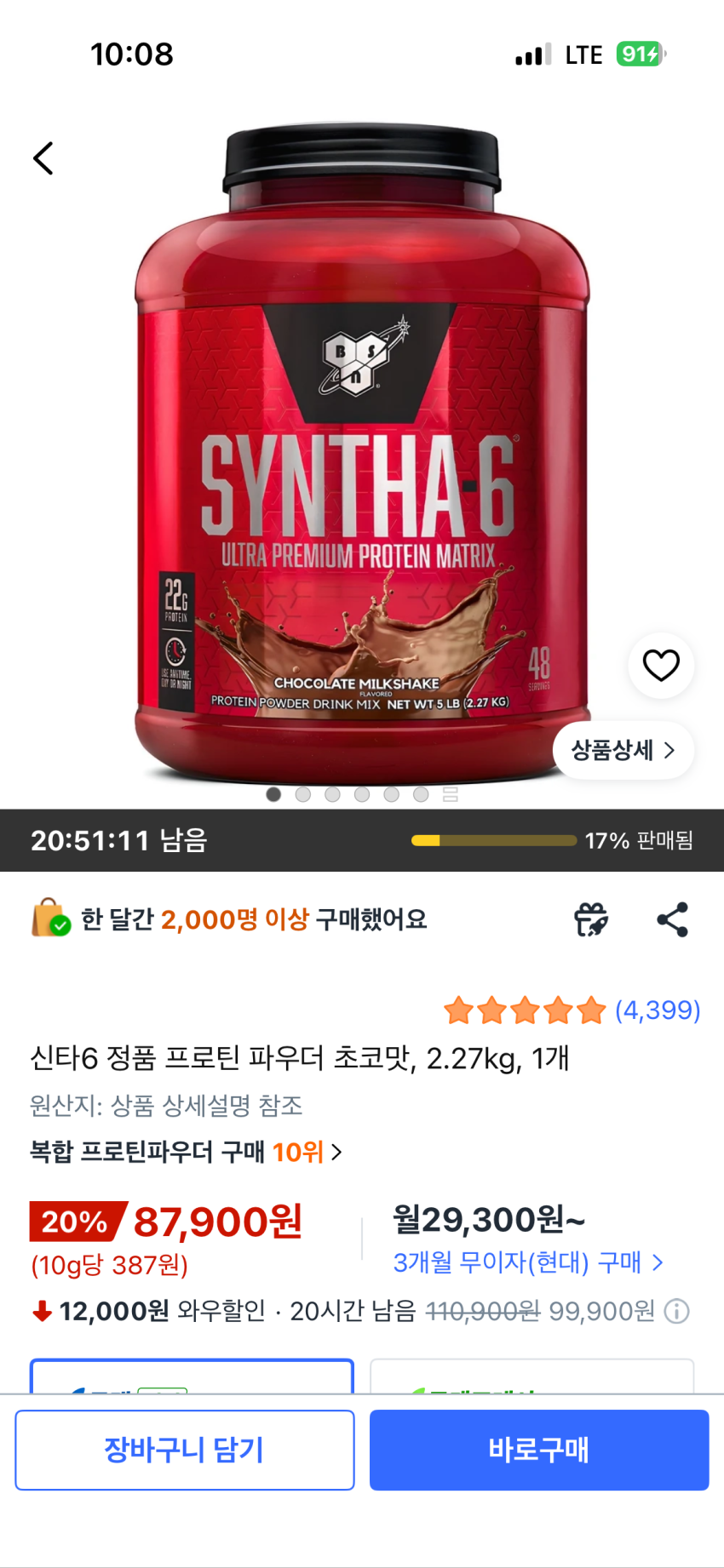Open 3개월 무이자(현대) 구매 installment info
Image resolution: width=724 pixels, height=1568 pixels.
click(527, 1262)
